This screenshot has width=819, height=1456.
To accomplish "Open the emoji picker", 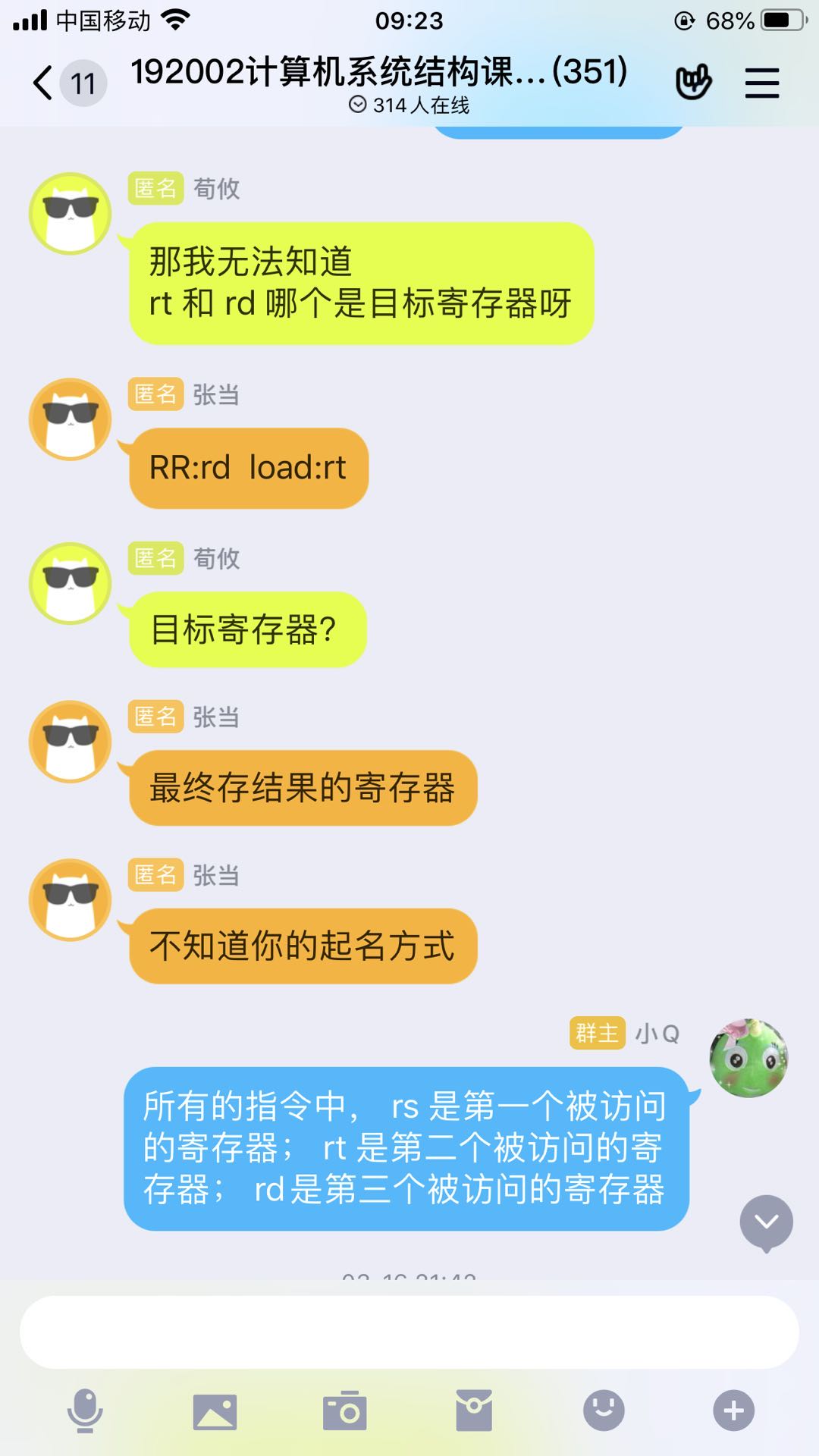I will point(604,1410).
